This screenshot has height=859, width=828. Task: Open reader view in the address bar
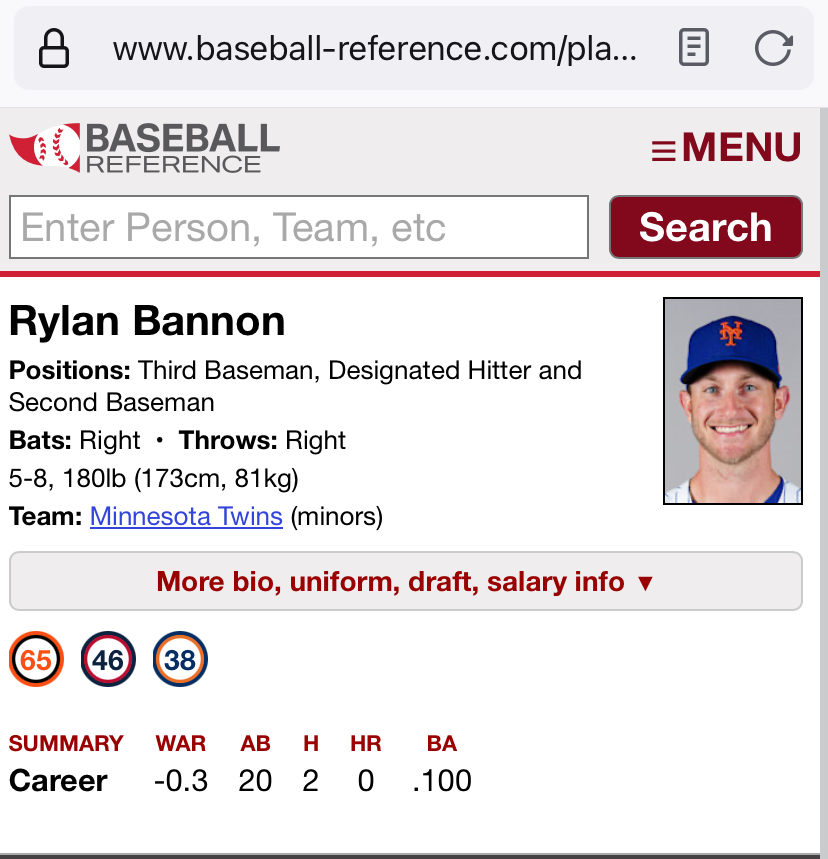(694, 48)
